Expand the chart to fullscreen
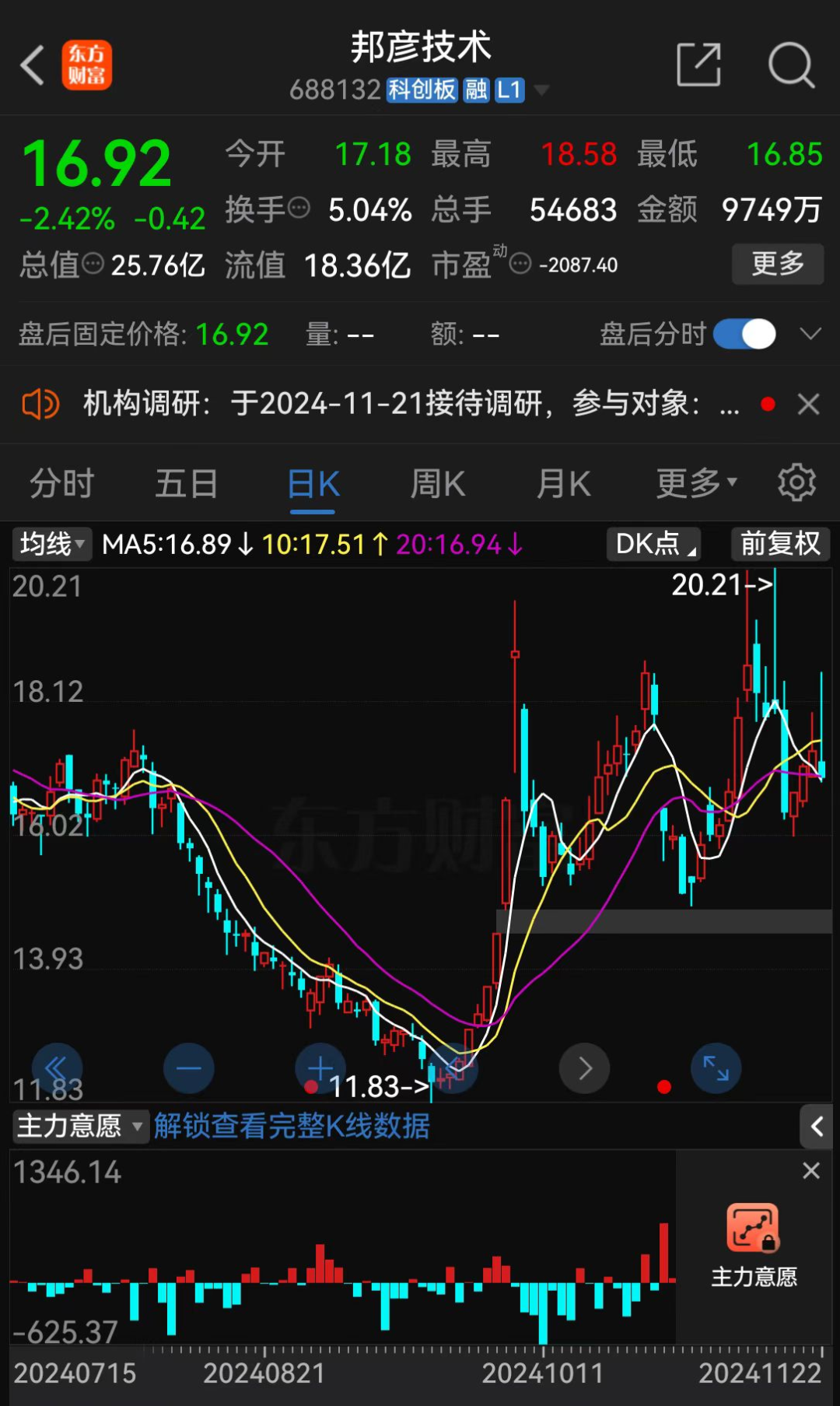 point(716,1068)
